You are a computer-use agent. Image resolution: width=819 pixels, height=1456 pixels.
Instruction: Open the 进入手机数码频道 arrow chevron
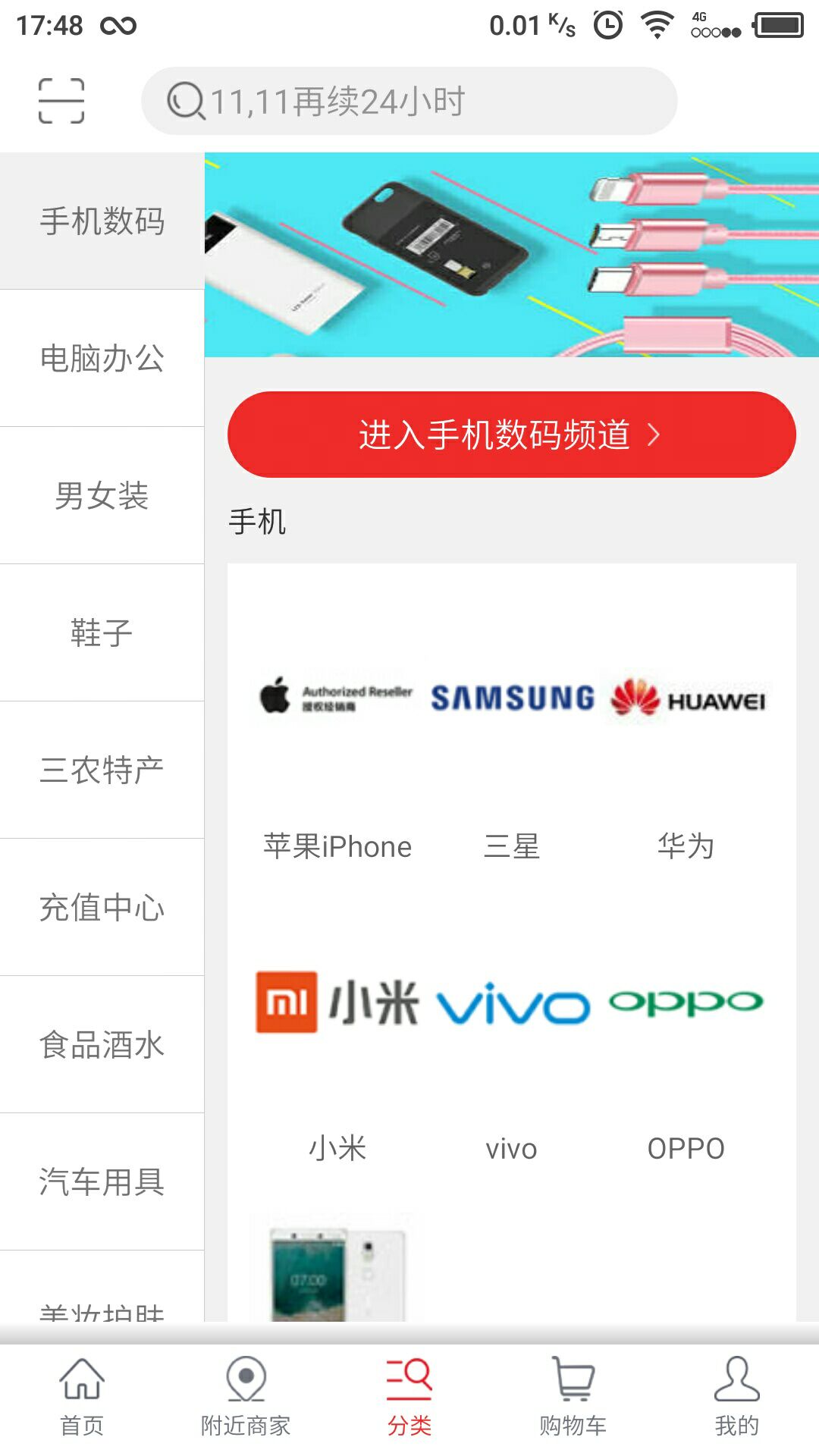pos(654,434)
